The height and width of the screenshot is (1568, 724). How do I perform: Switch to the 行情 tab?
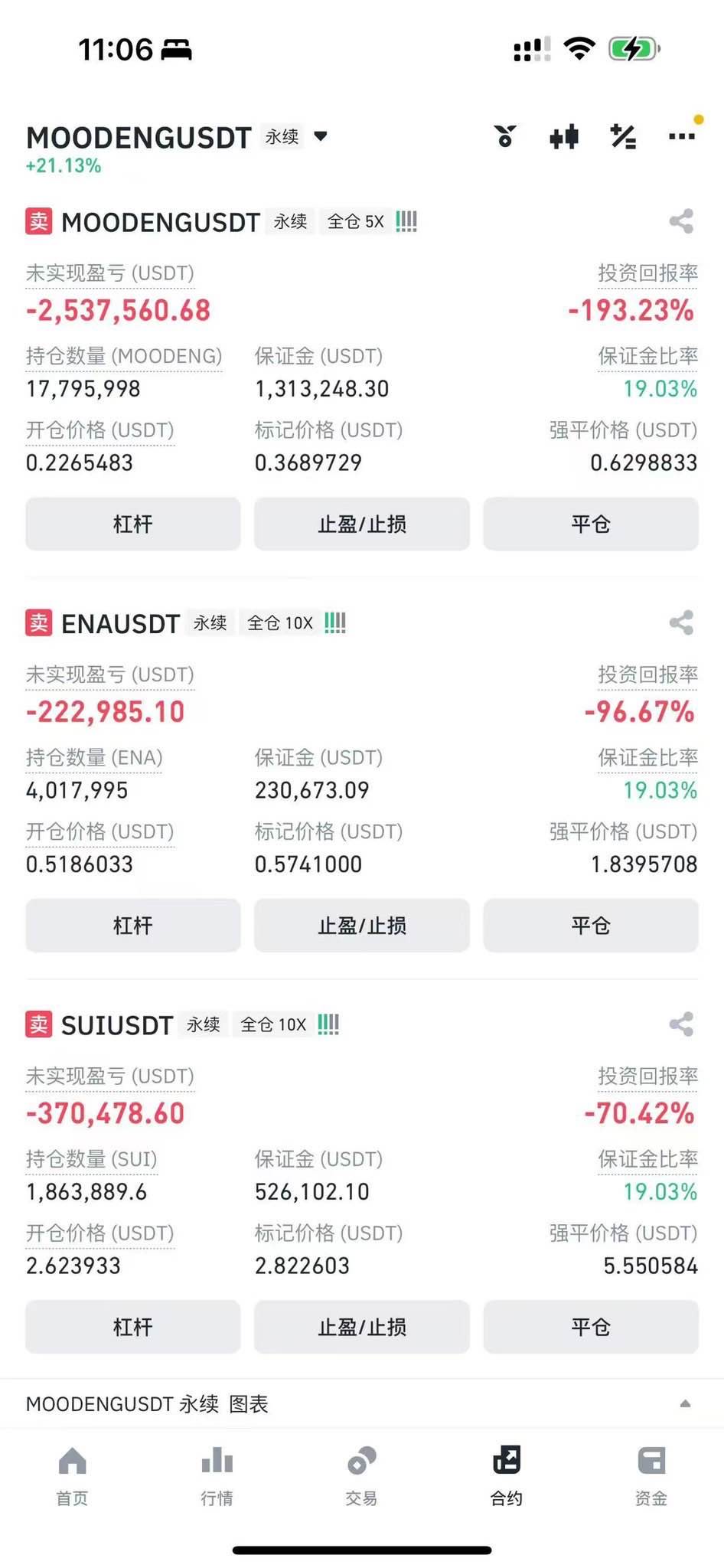[x=217, y=1475]
